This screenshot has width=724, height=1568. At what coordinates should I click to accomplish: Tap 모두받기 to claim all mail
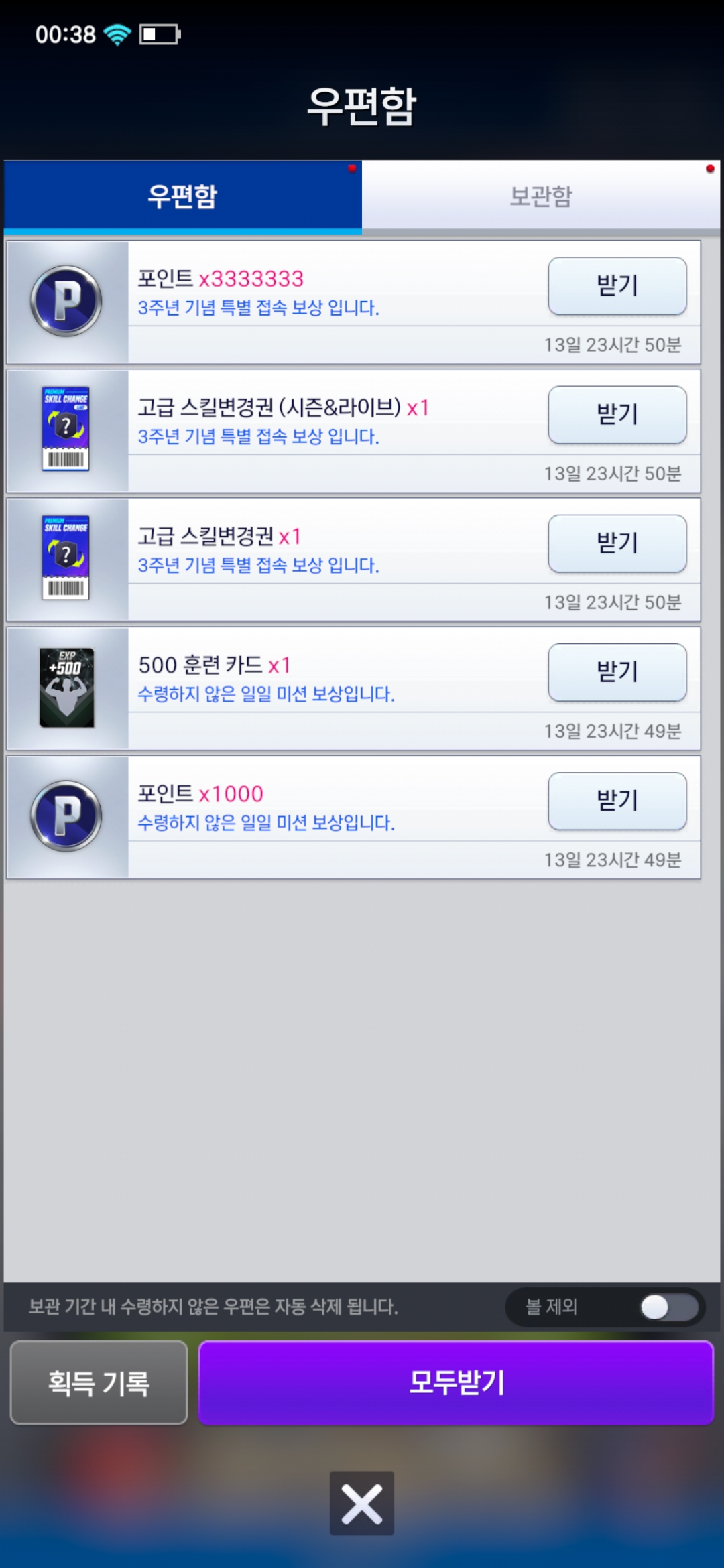click(456, 1382)
